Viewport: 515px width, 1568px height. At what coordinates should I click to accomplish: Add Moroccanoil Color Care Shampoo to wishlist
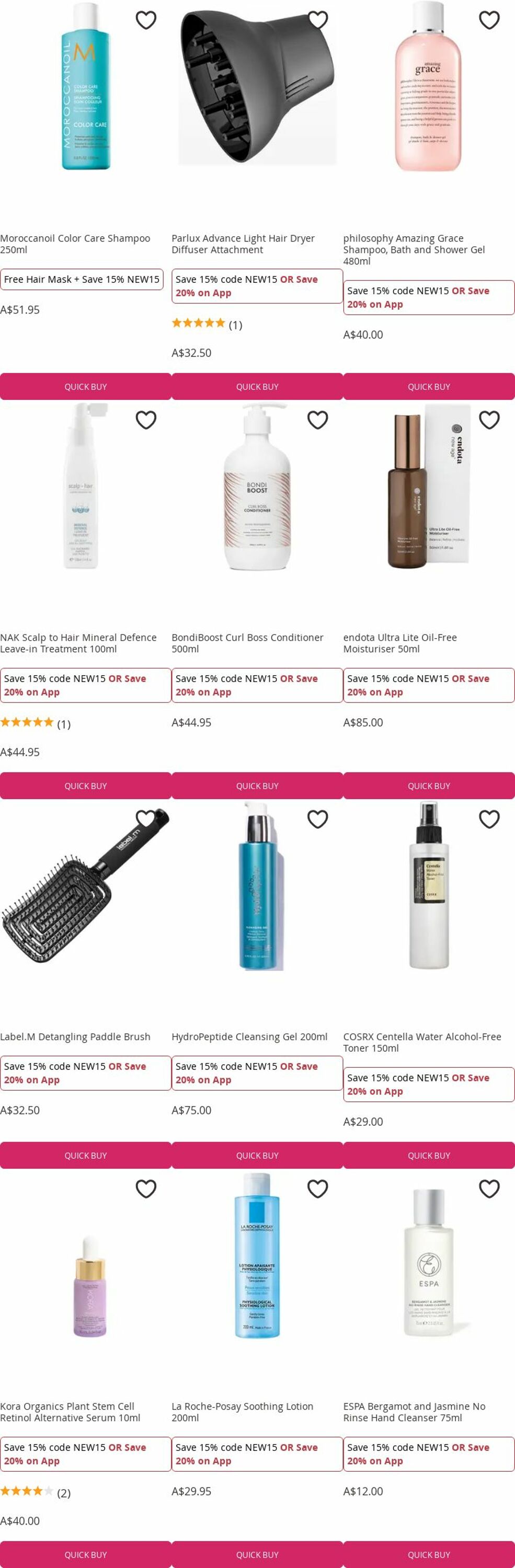click(146, 20)
